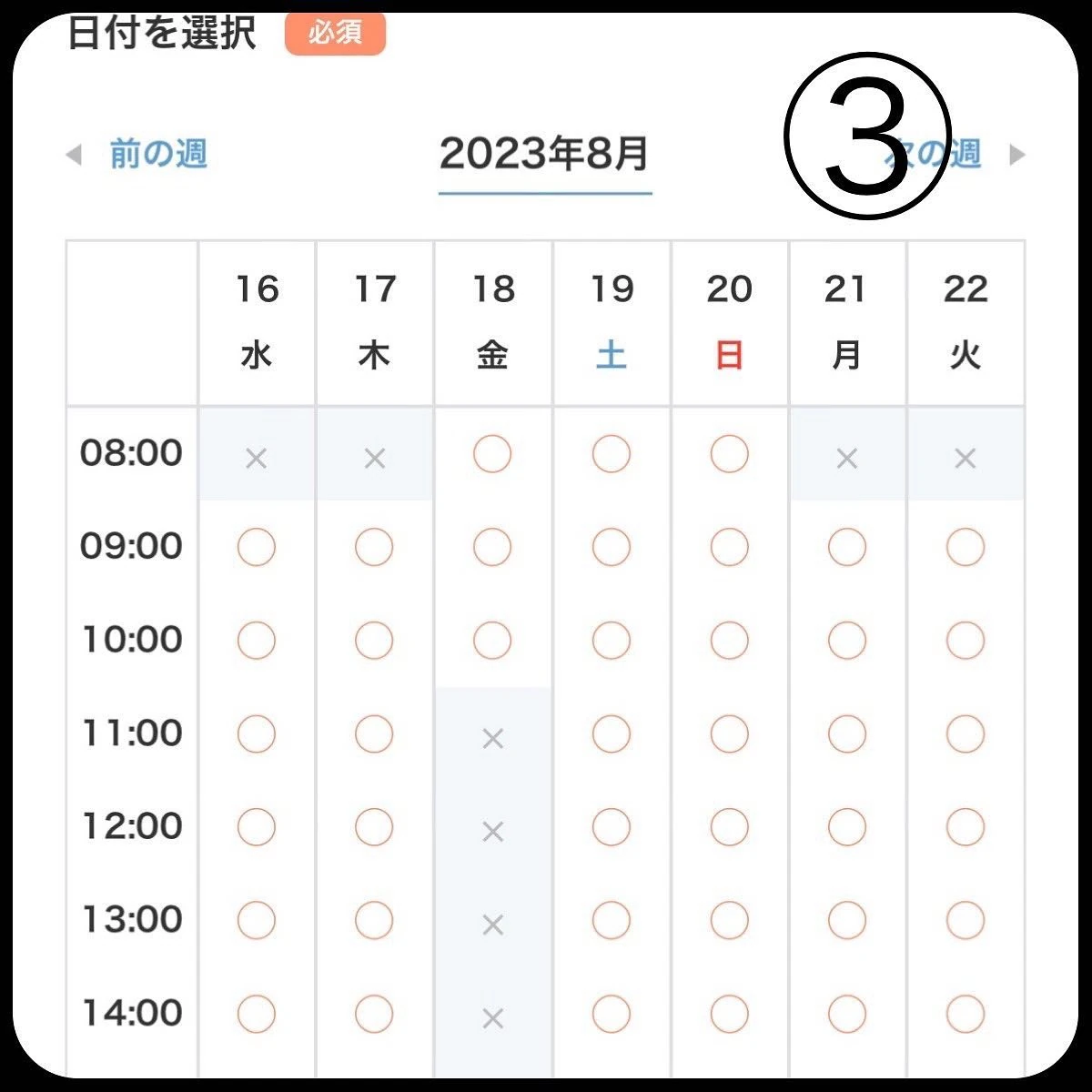Select 14:00 on Sunday 20

click(729, 1014)
